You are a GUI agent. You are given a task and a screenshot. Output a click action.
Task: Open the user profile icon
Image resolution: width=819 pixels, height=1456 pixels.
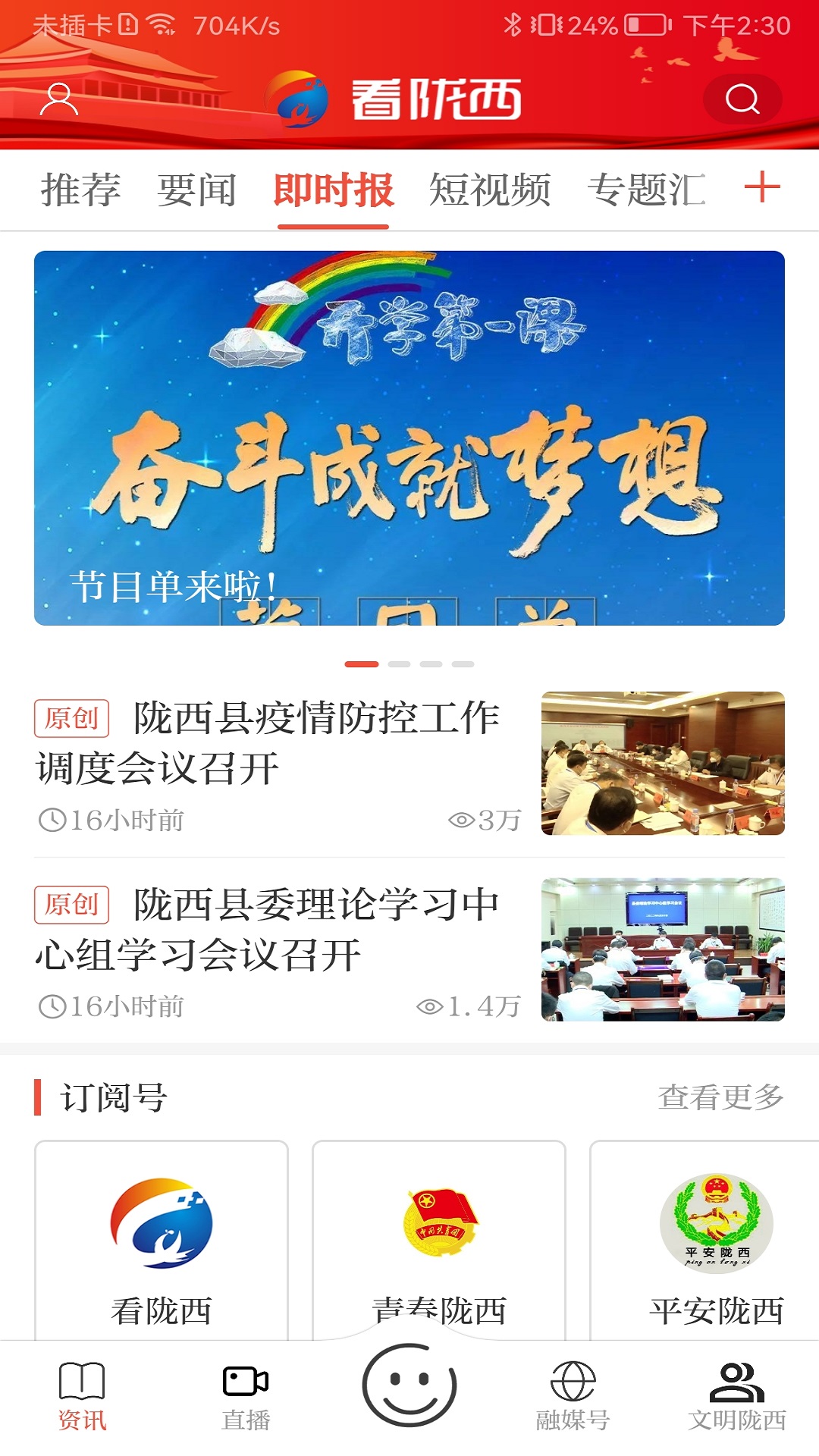61,98
